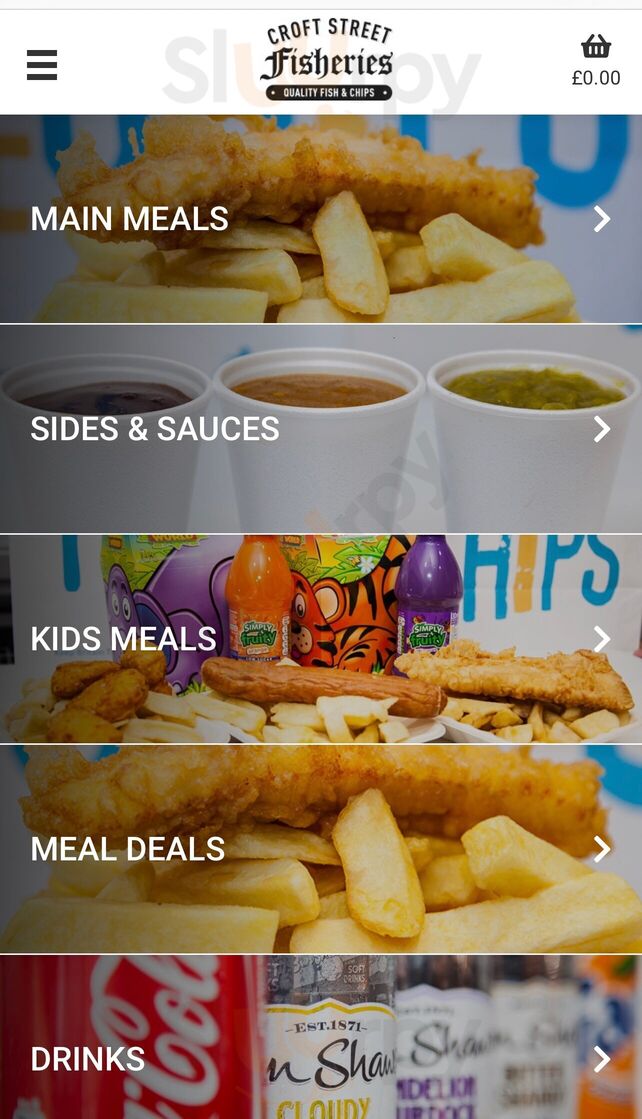
Task: Browse Sides & Sauces
Action: pyautogui.click(x=320, y=429)
